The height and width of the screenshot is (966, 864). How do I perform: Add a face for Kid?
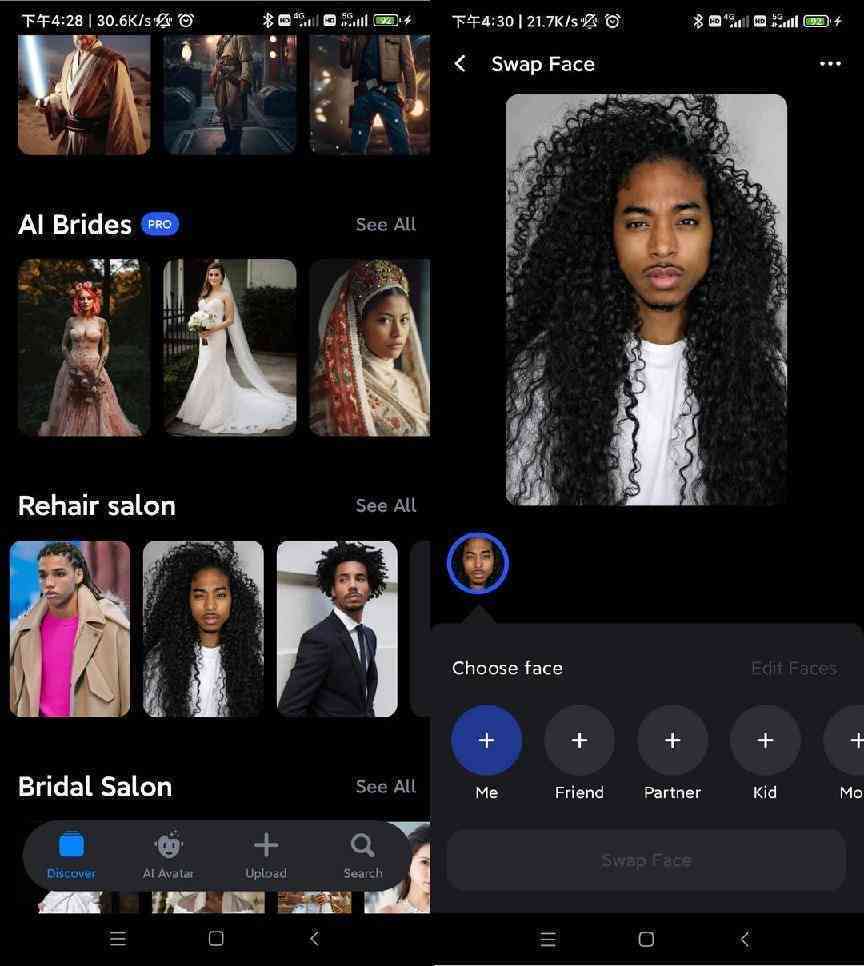tap(765, 741)
